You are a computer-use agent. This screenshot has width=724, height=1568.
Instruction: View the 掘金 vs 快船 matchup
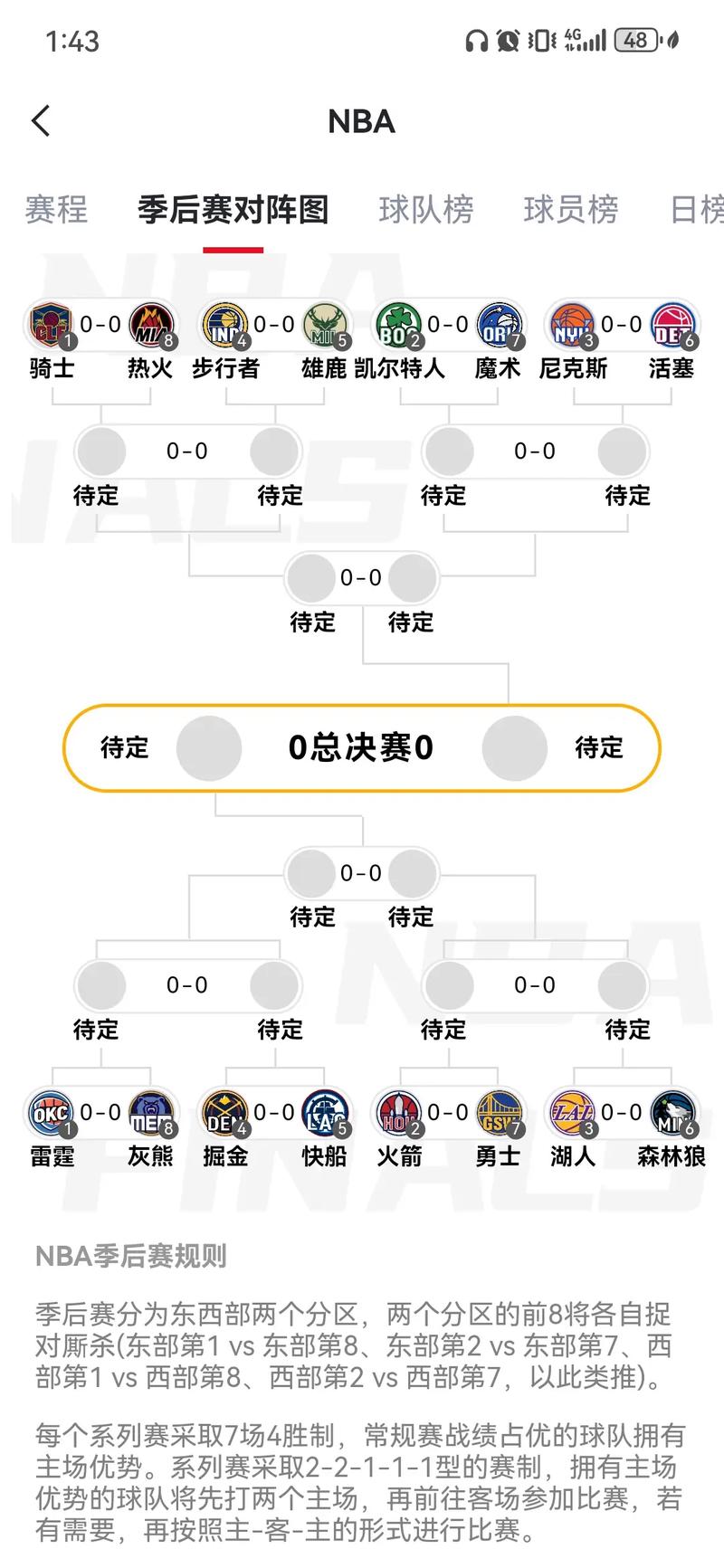point(274,1114)
